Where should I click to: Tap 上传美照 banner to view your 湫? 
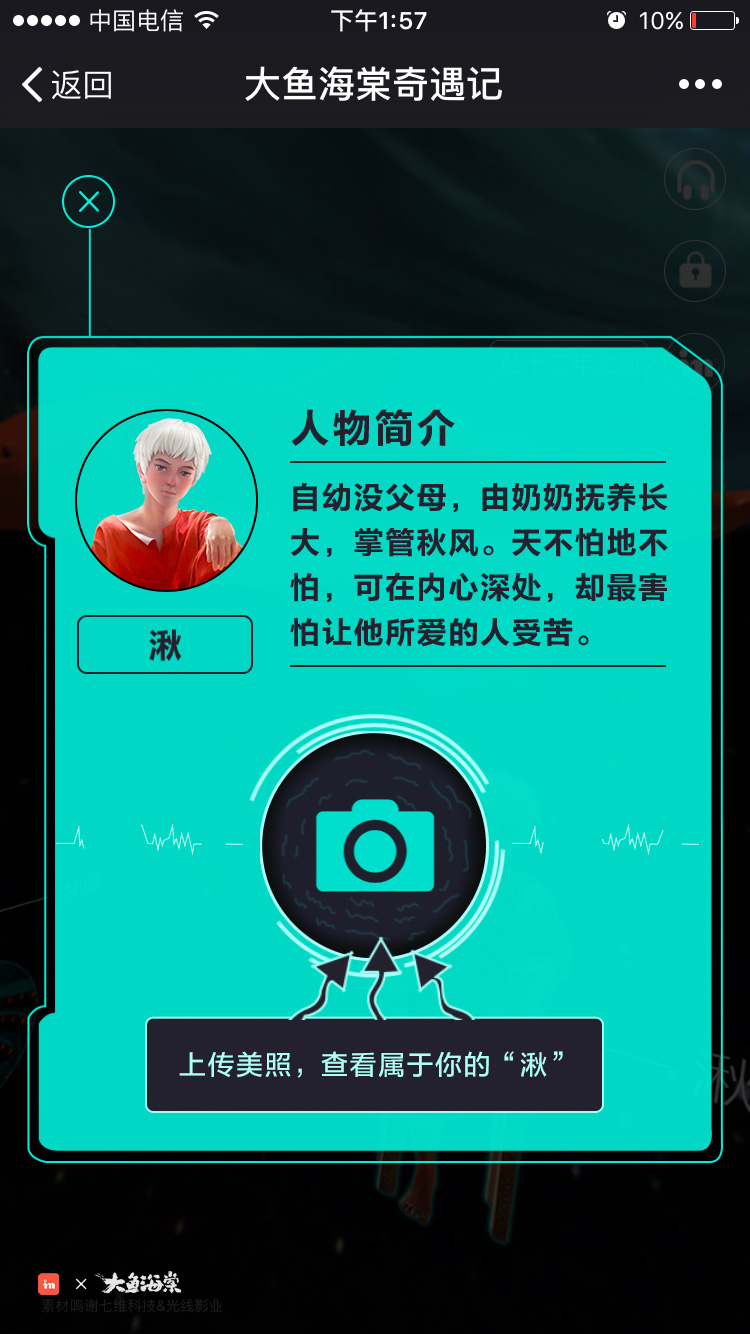[374, 1064]
